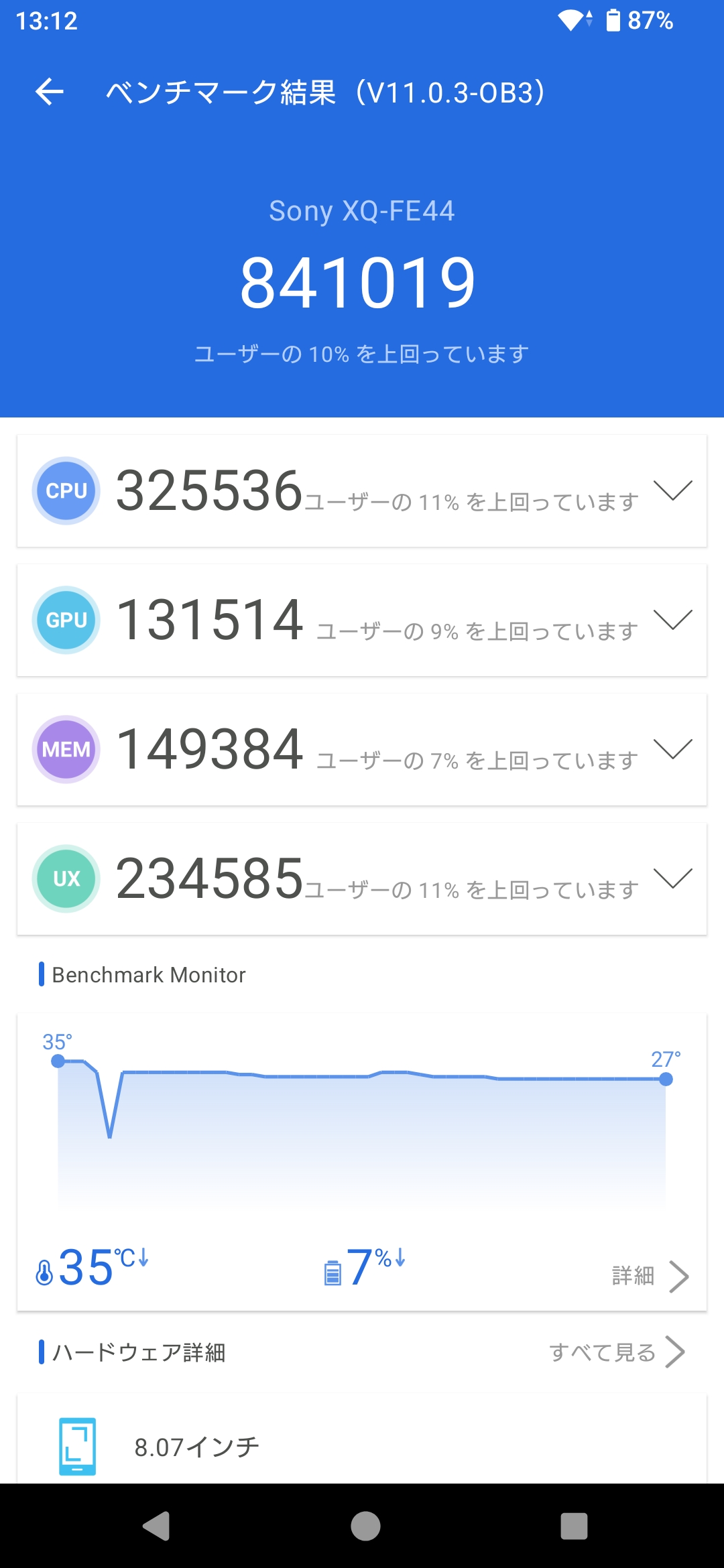724x1568 pixels.
Task: Open すべて見る for hardware details
Action: click(617, 1352)
